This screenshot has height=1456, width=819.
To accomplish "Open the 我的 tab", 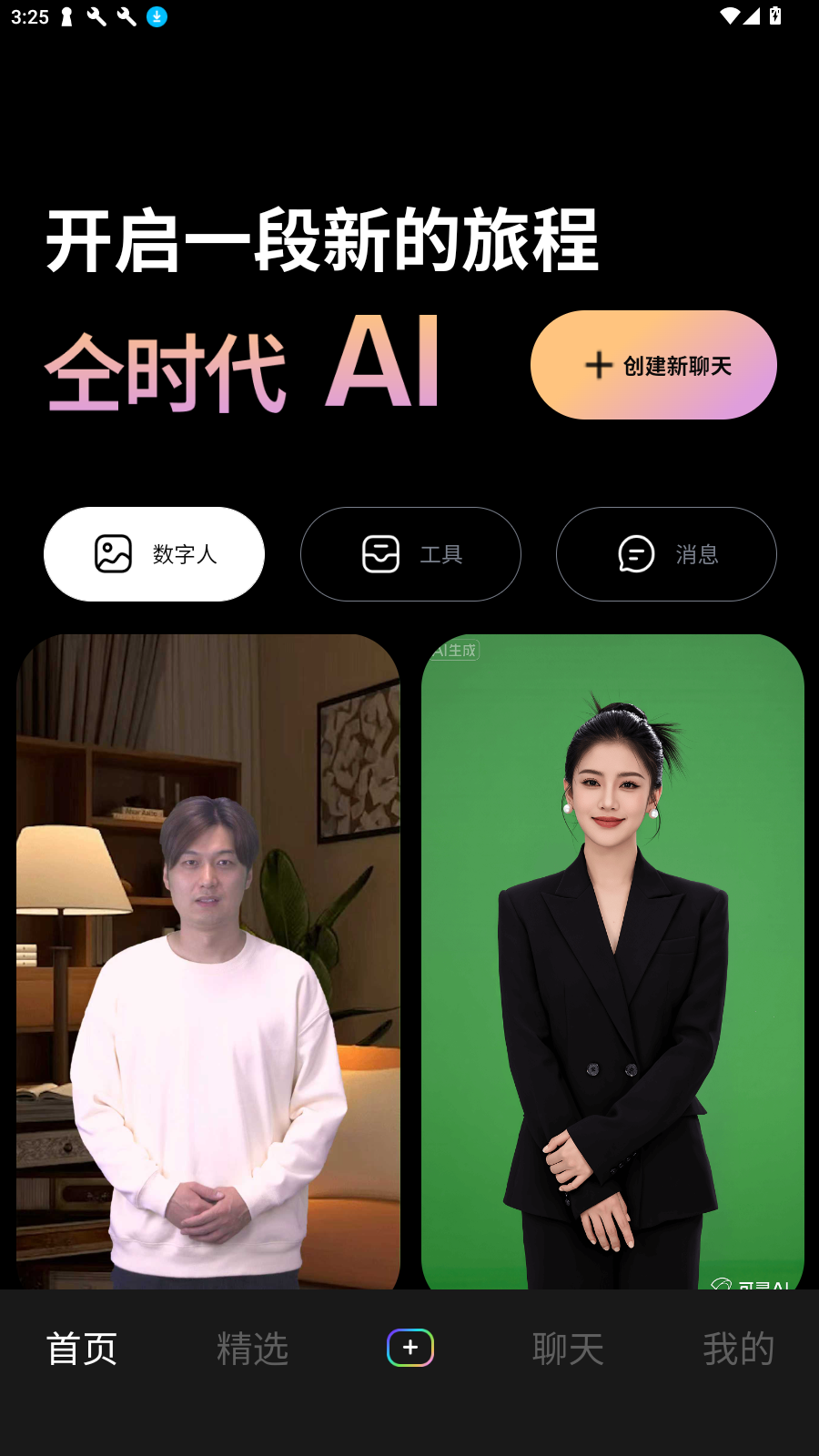I will 738,1348.
